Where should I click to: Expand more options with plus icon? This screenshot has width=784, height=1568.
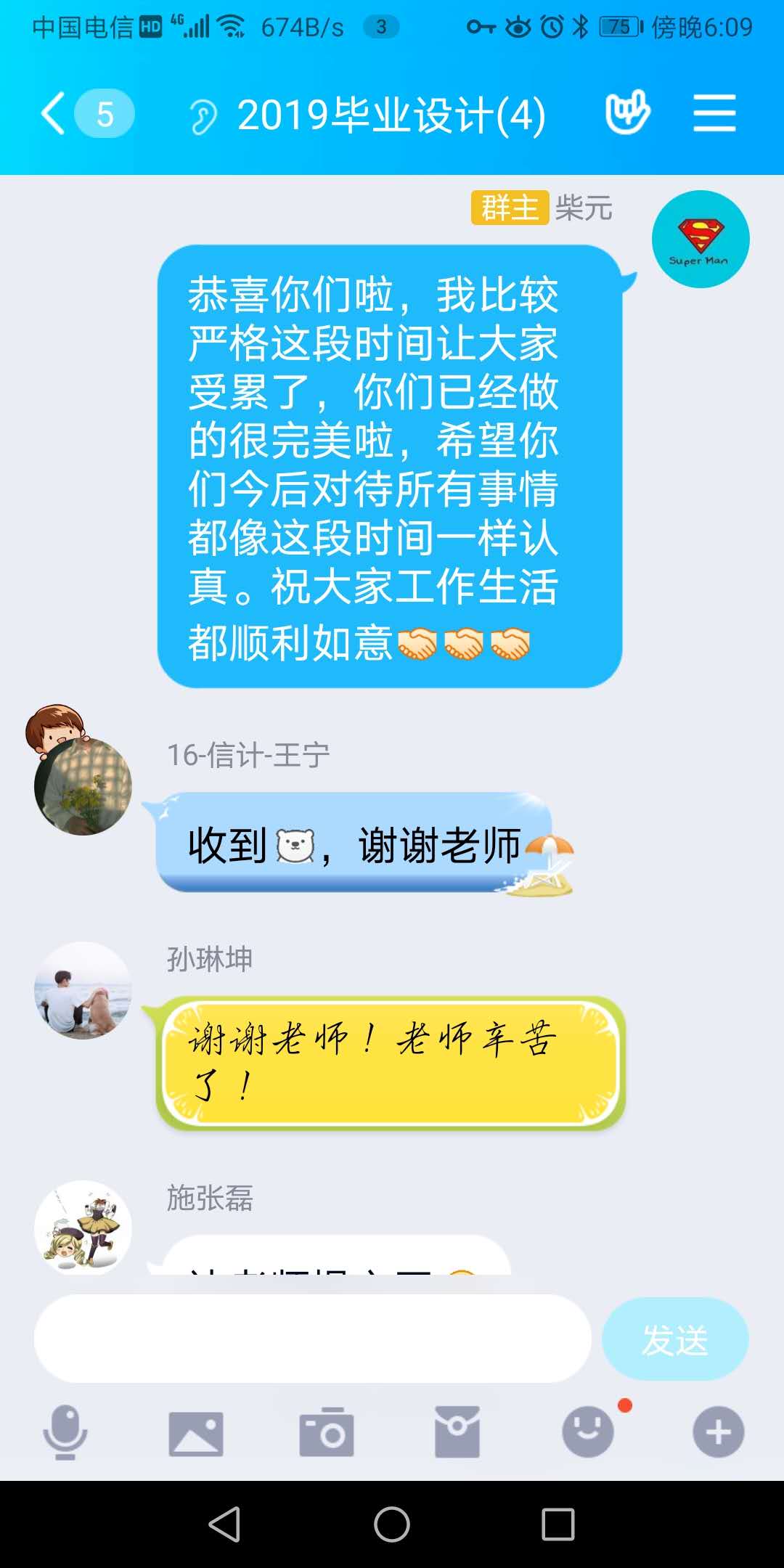718,1432
